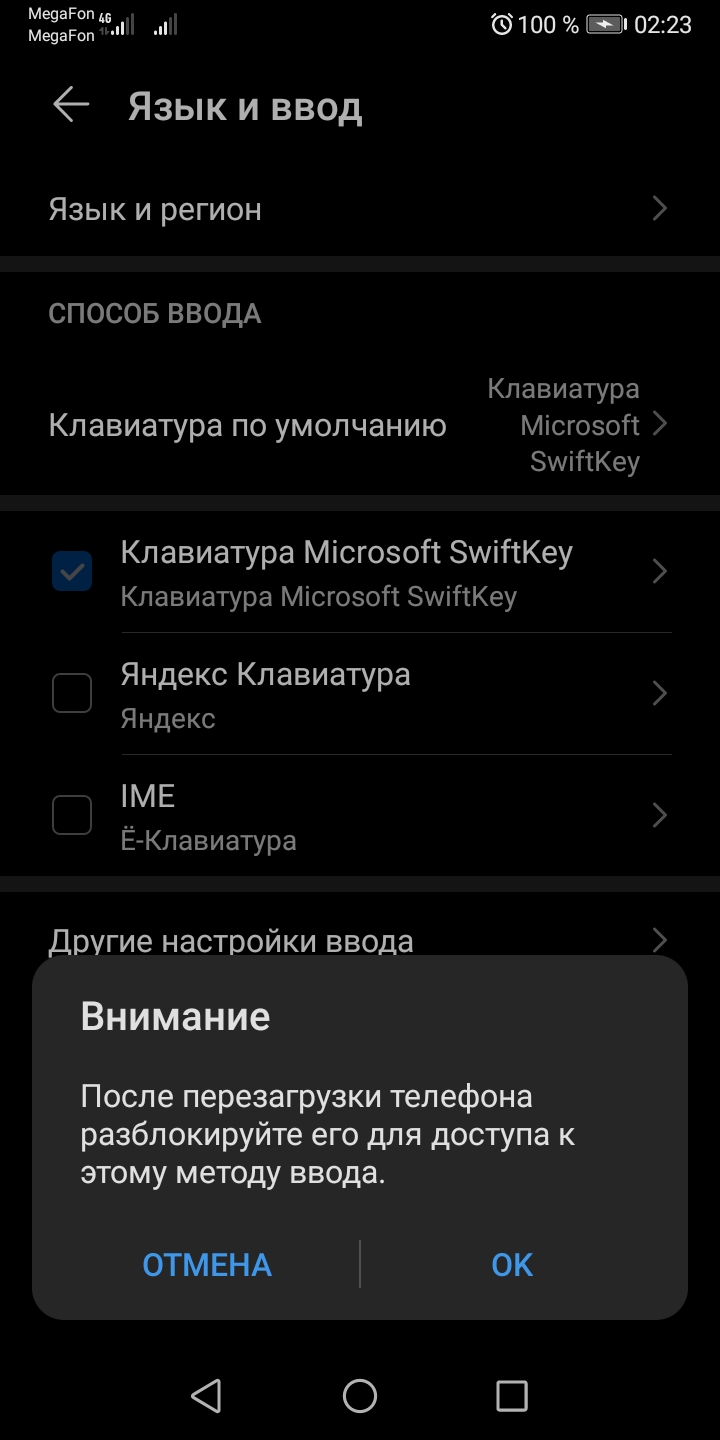
Task: Go back from Язык и ввод
Action: [71, 105]
